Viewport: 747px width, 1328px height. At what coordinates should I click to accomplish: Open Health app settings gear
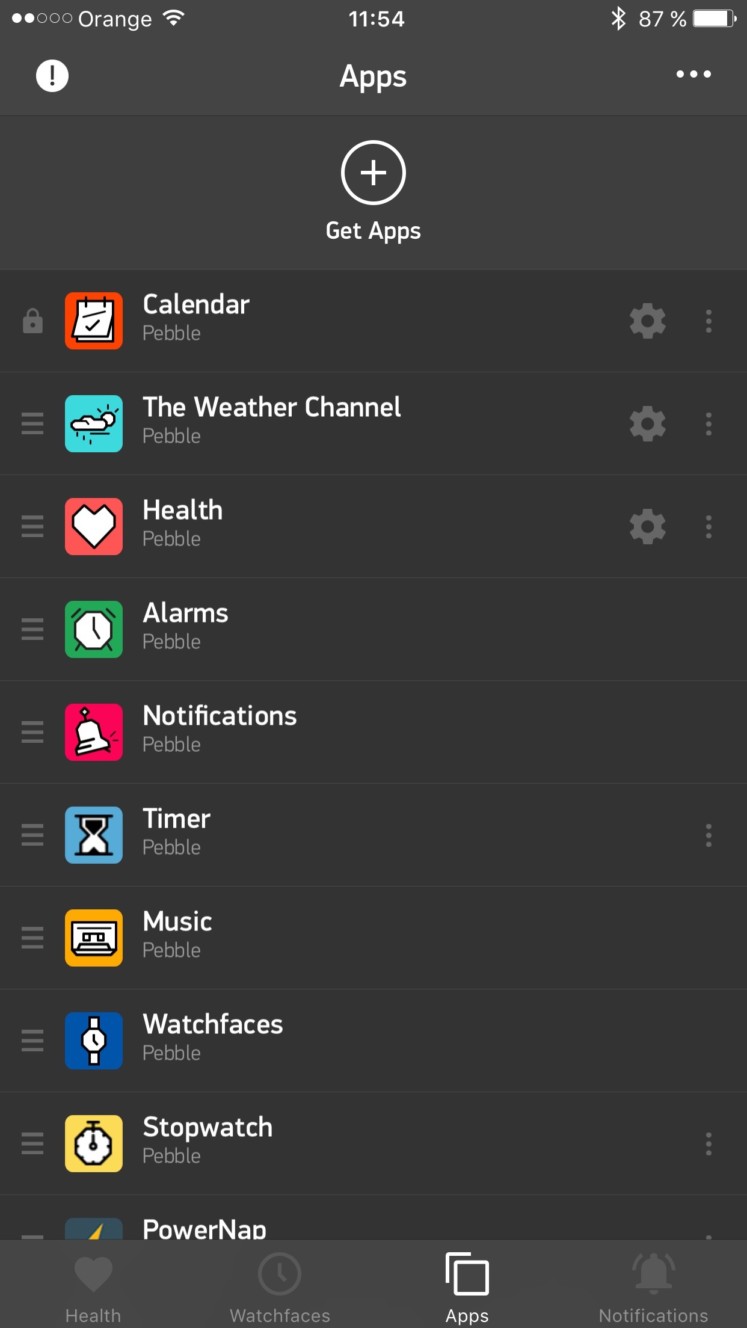click(x=647, y=527)
